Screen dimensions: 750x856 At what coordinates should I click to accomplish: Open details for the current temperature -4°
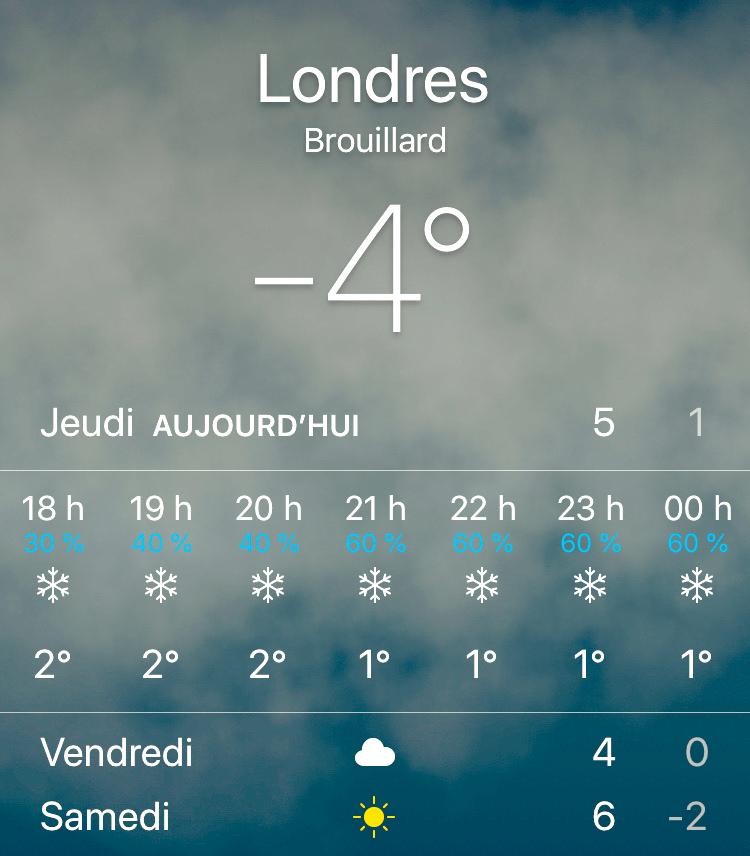click(x=374, y=260)
